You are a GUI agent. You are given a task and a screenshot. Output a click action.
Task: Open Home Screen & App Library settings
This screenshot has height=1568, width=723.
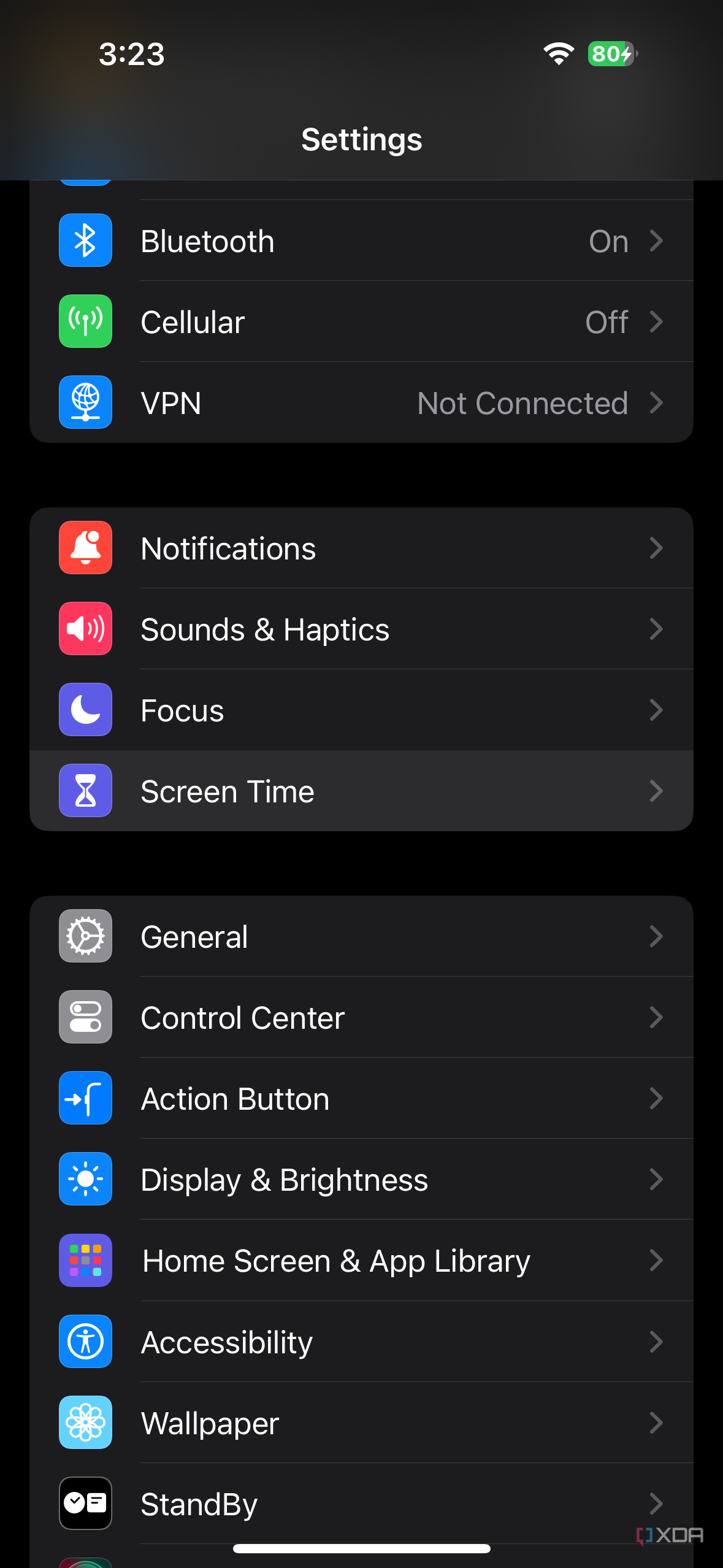(361, 1260)
